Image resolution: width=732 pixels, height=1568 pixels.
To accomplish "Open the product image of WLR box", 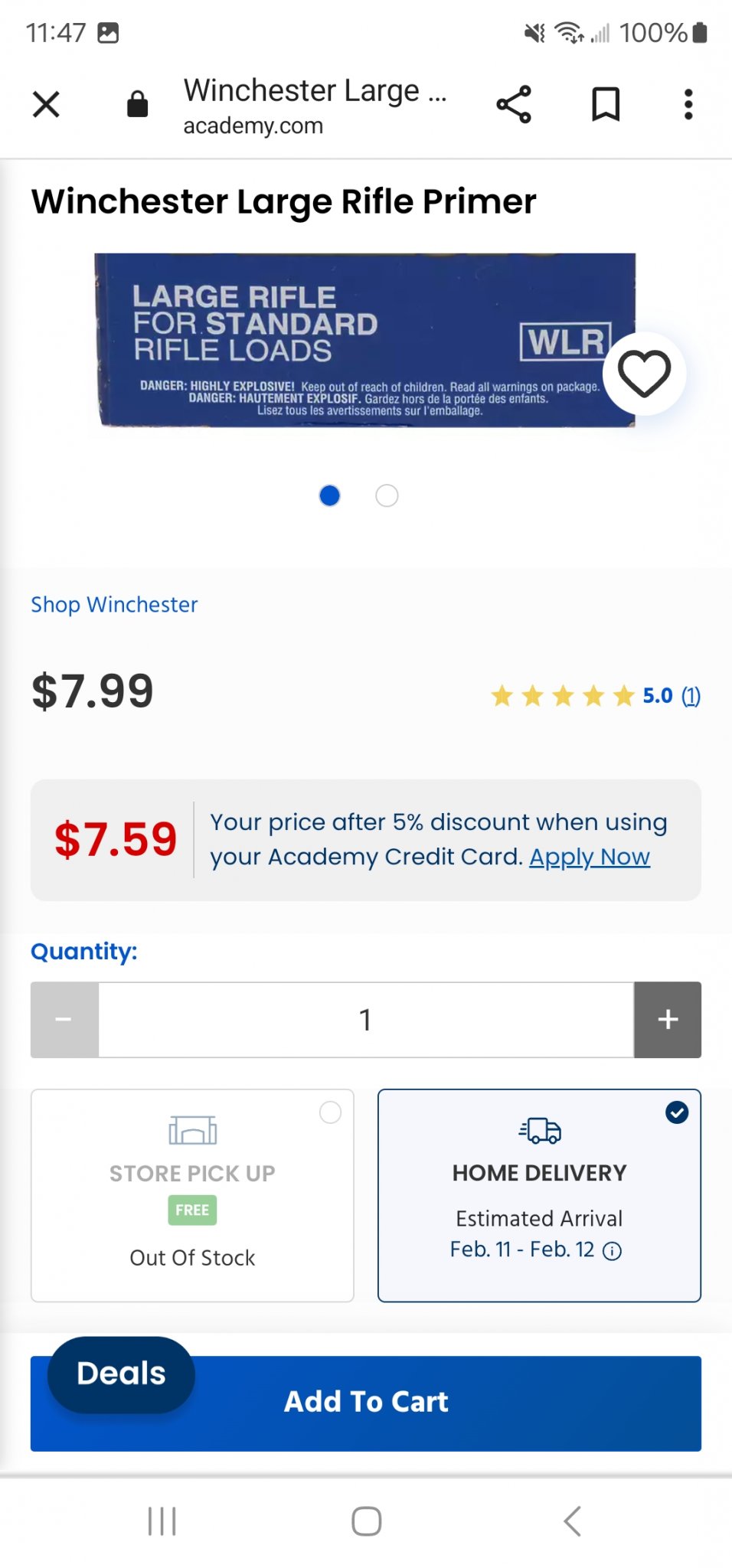I will tap(364, 340).
